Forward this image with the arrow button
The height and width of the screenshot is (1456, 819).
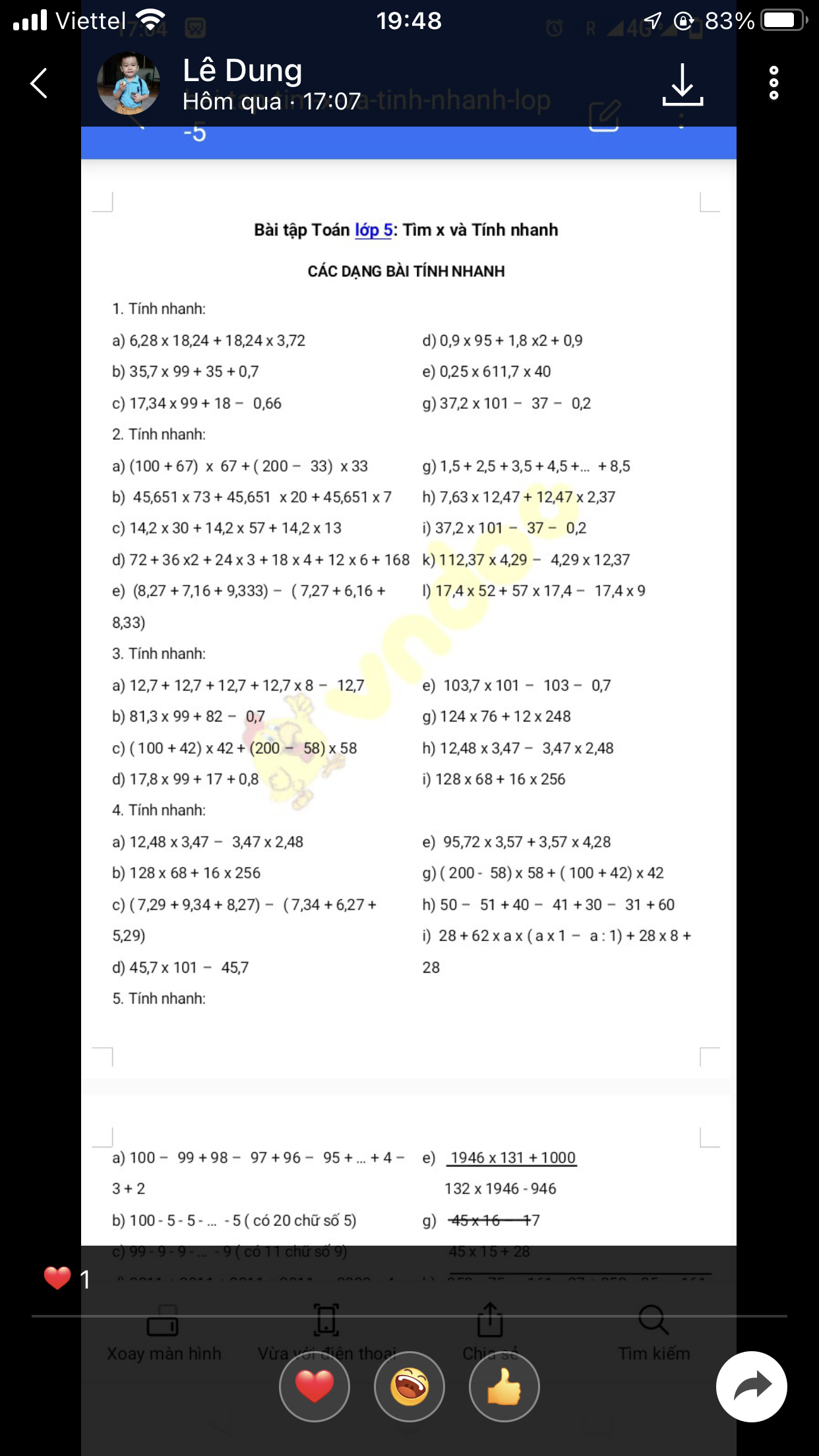[x=752, y=1386]
